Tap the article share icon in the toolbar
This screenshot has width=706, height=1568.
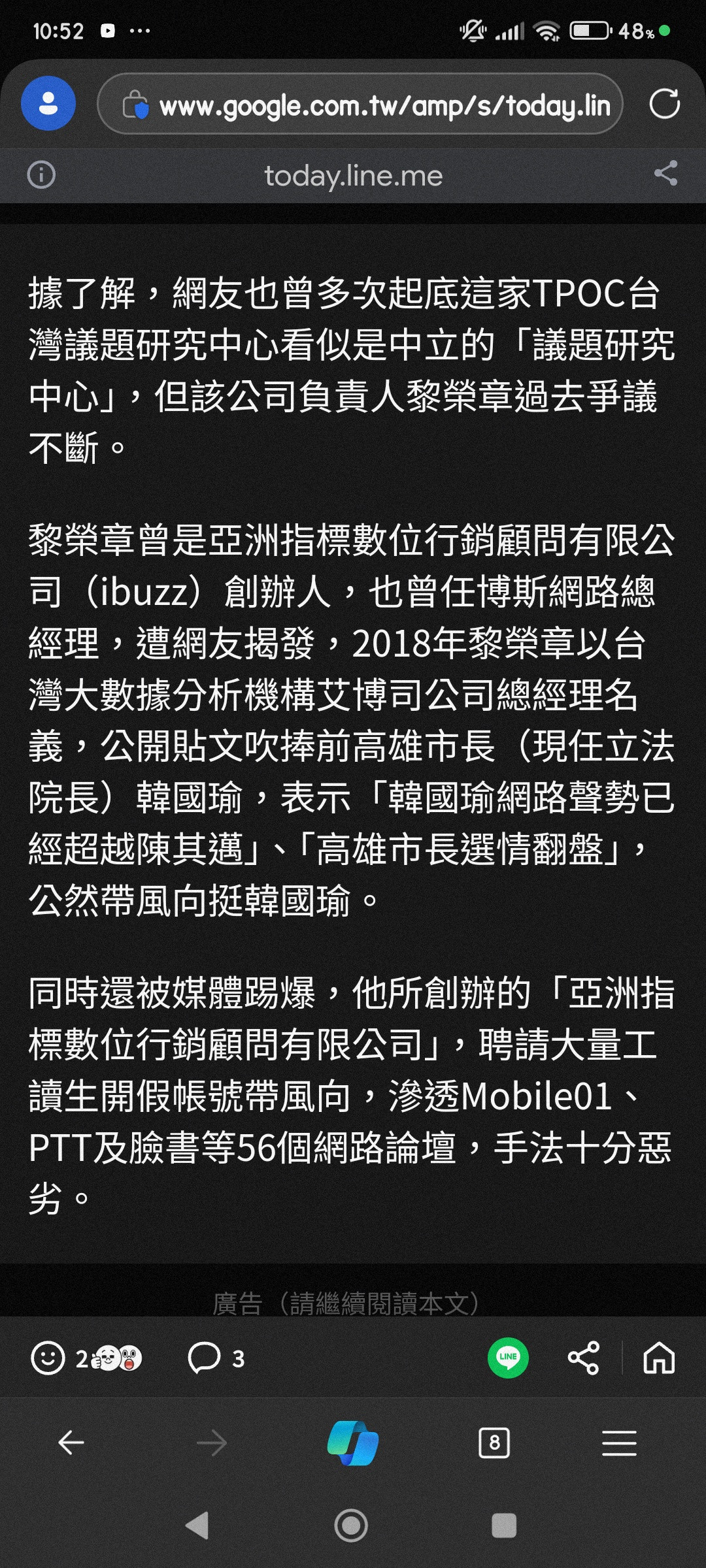click(583, 1358)
